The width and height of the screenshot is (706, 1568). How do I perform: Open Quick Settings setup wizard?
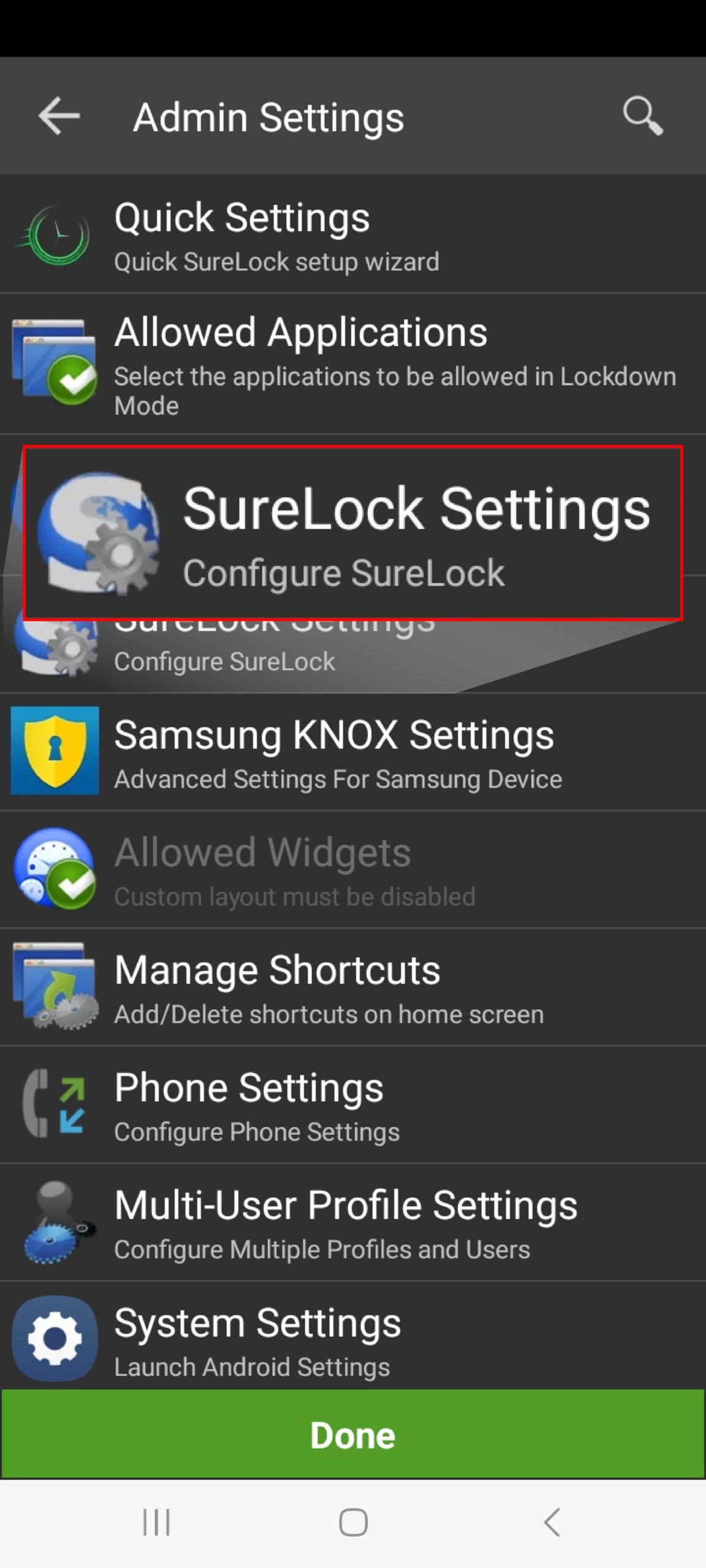click(x=353, y=235)
